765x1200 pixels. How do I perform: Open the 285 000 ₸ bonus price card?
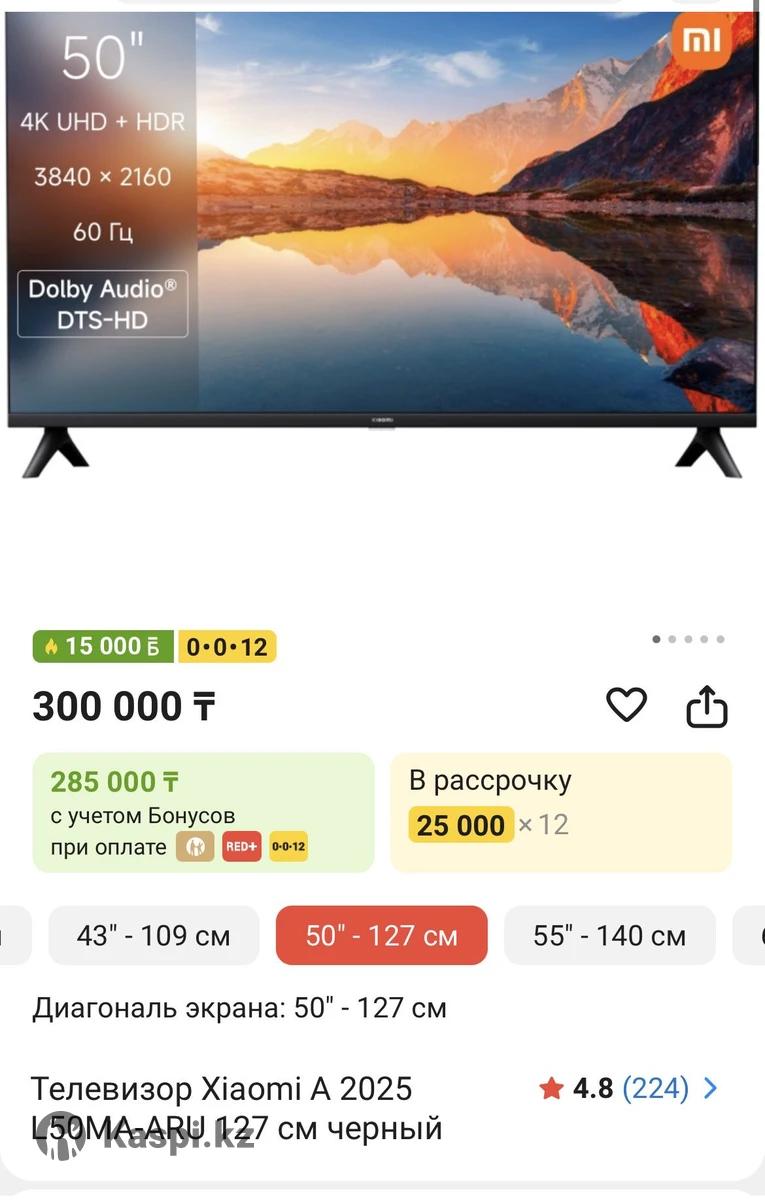pos(203,812)
